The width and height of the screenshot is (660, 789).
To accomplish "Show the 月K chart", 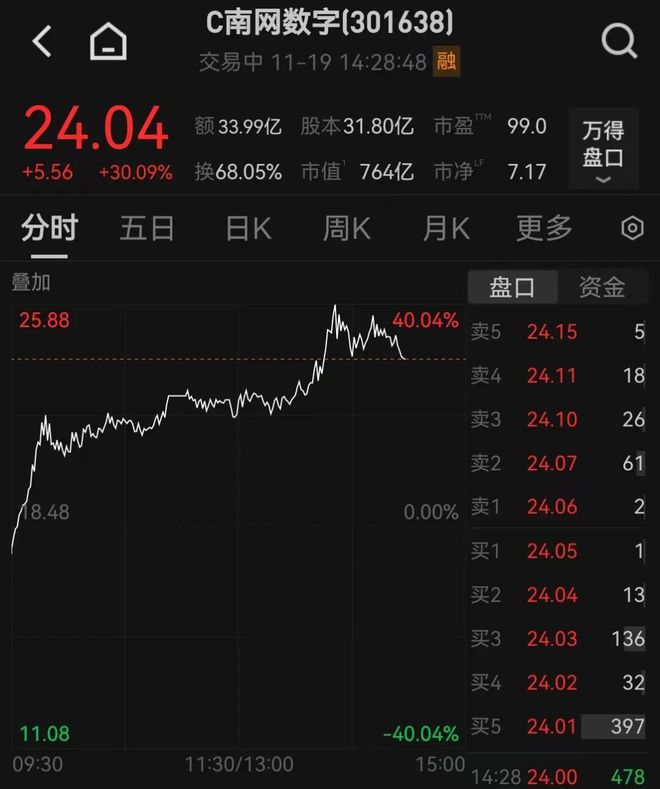I will [445, 229].
